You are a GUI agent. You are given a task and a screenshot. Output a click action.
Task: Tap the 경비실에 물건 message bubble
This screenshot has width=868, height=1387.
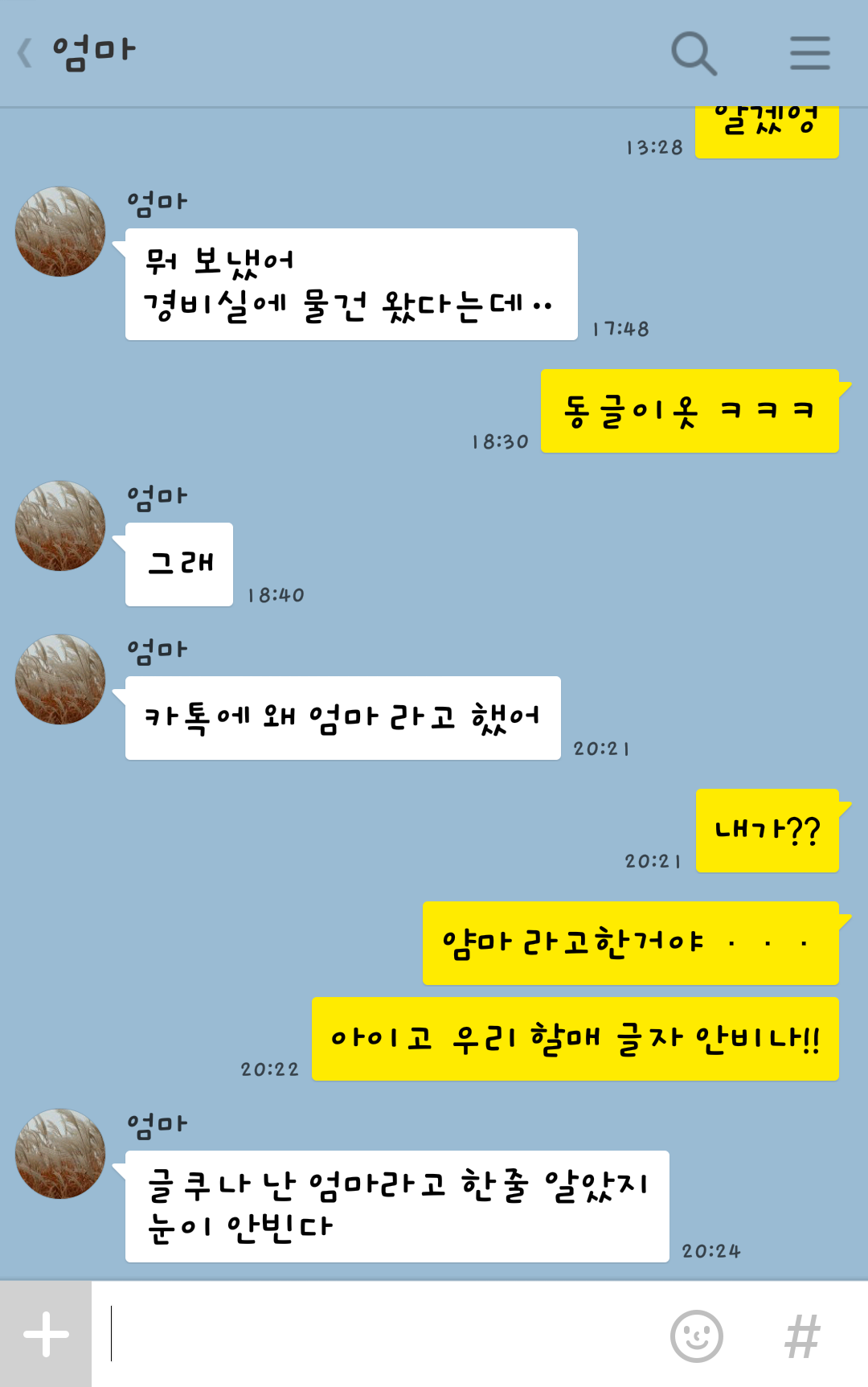(350, 283)
